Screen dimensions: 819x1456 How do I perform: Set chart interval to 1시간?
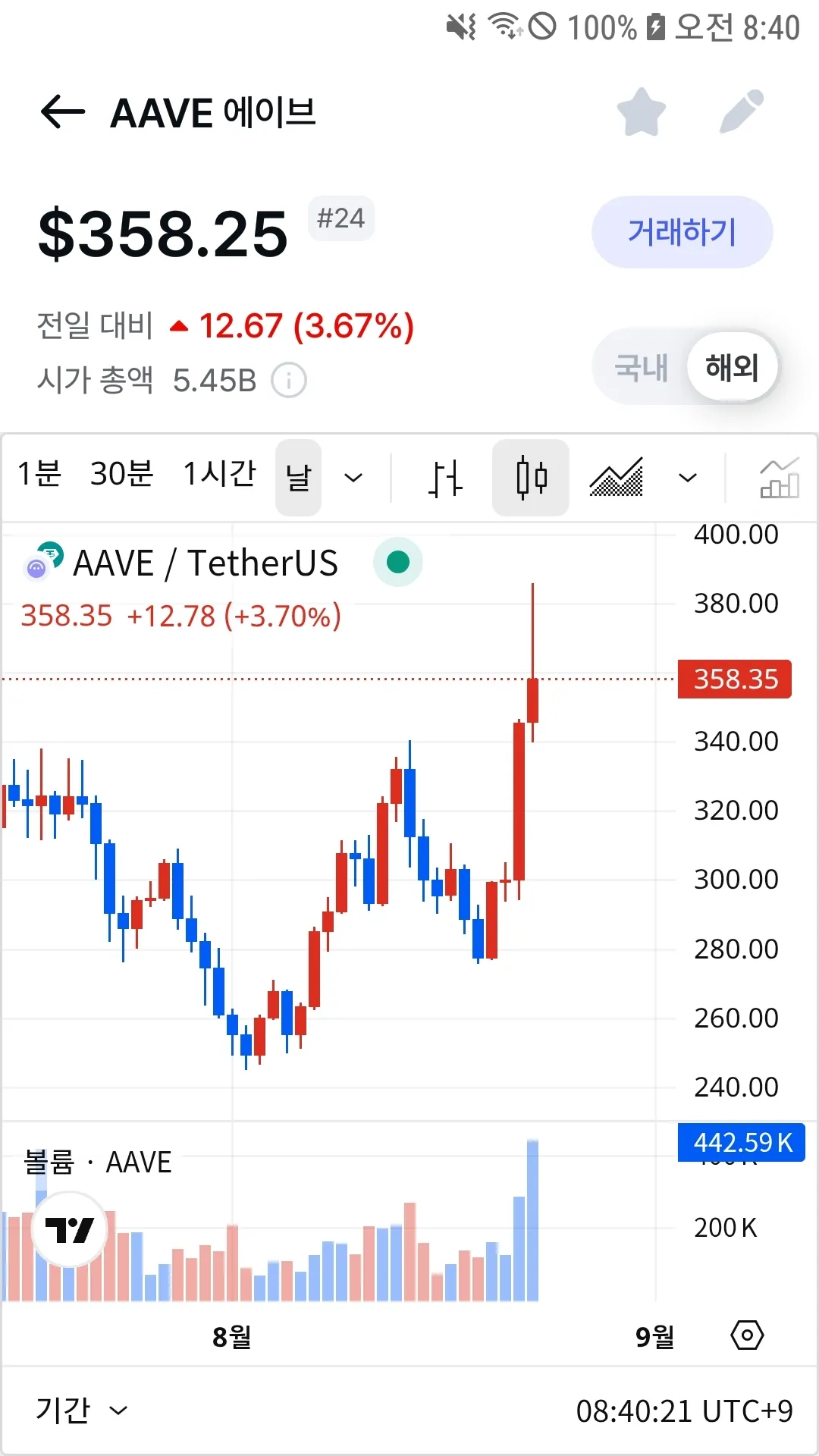click(220, 475)
